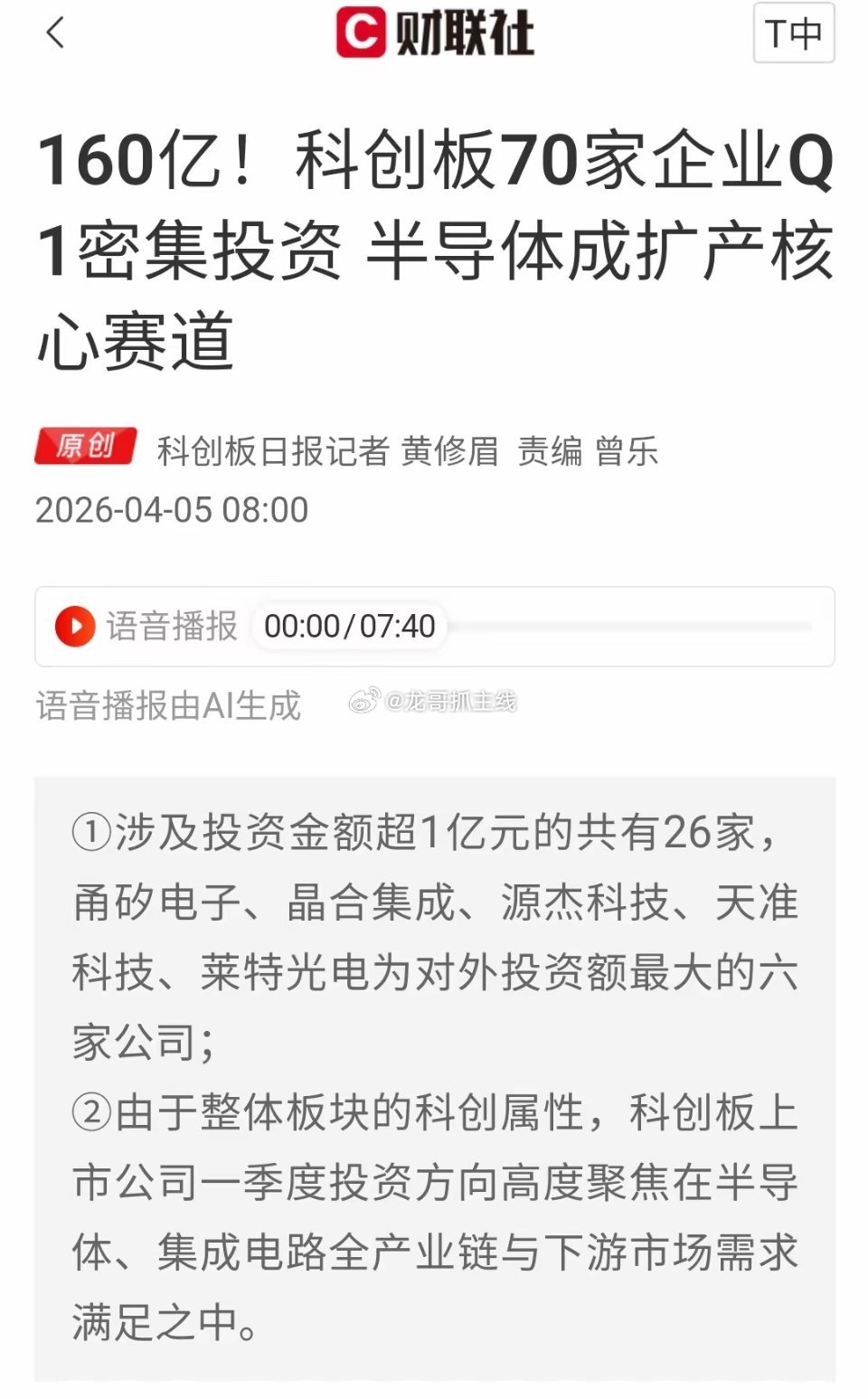Viewport: 868px width, 1399px height.
Task: Click the audio progress bar to seek
Action: tap(633, 624)
